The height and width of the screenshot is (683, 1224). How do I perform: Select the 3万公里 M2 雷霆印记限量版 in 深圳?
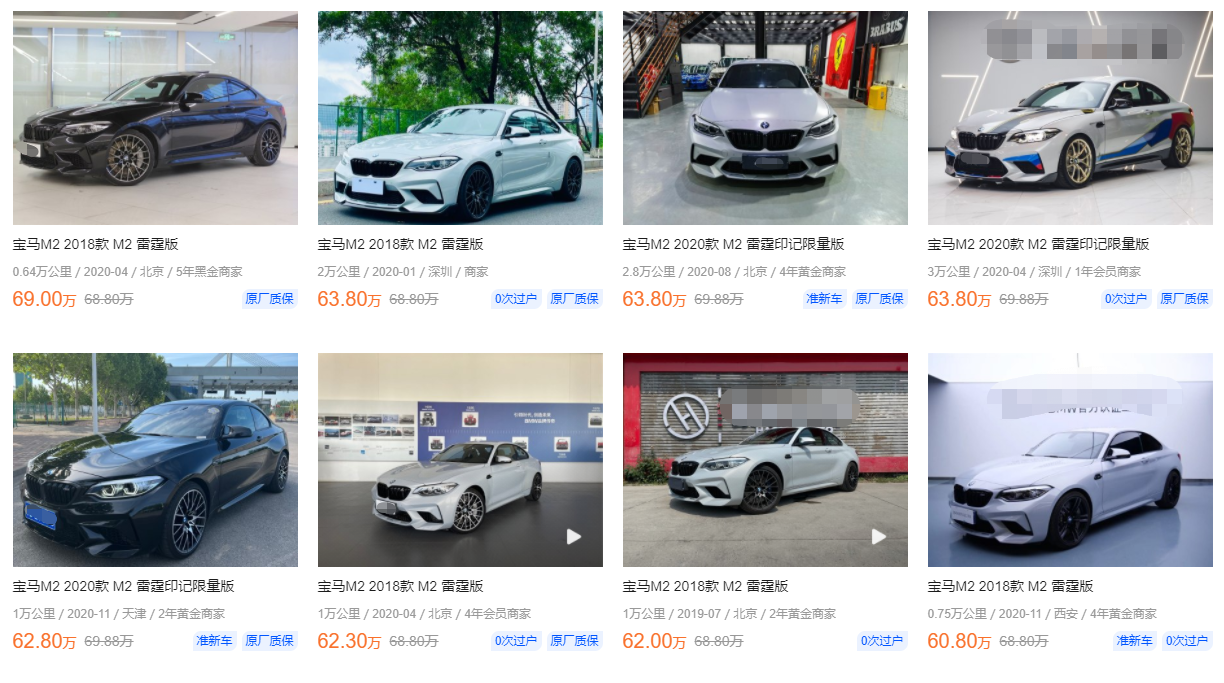click(1038, 244)
